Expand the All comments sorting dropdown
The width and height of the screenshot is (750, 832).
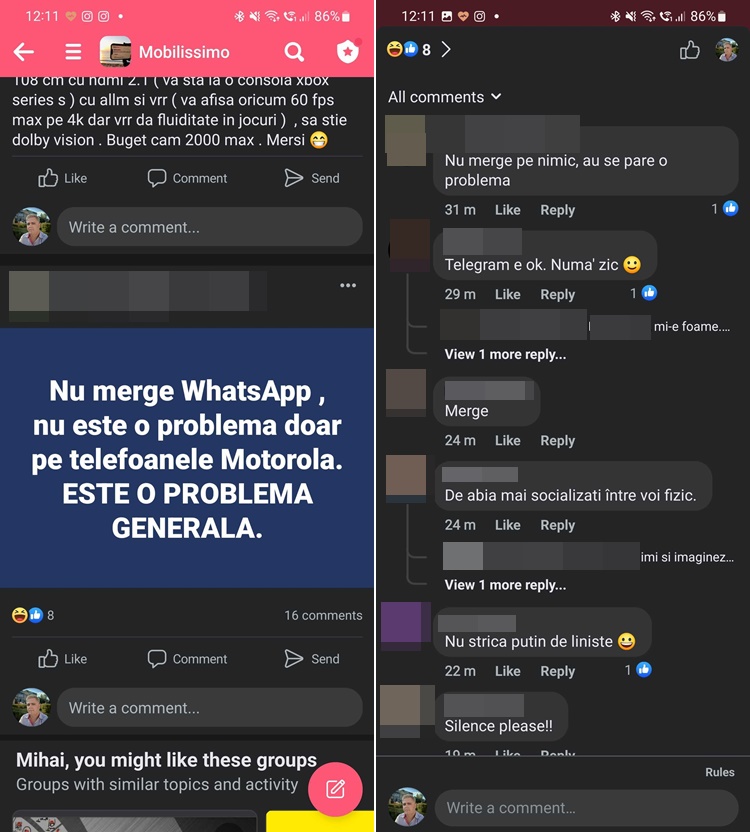coord(445,97)
